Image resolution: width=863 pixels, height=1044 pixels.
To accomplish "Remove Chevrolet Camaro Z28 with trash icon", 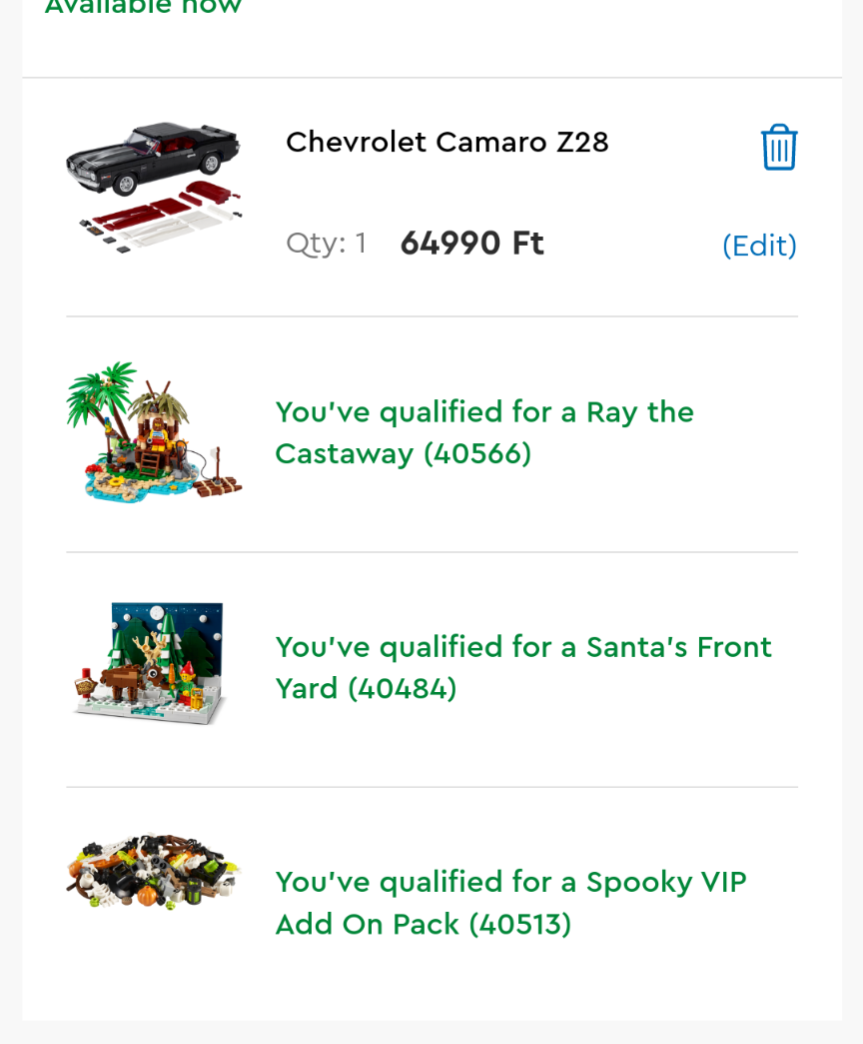I will pos(779,148).
